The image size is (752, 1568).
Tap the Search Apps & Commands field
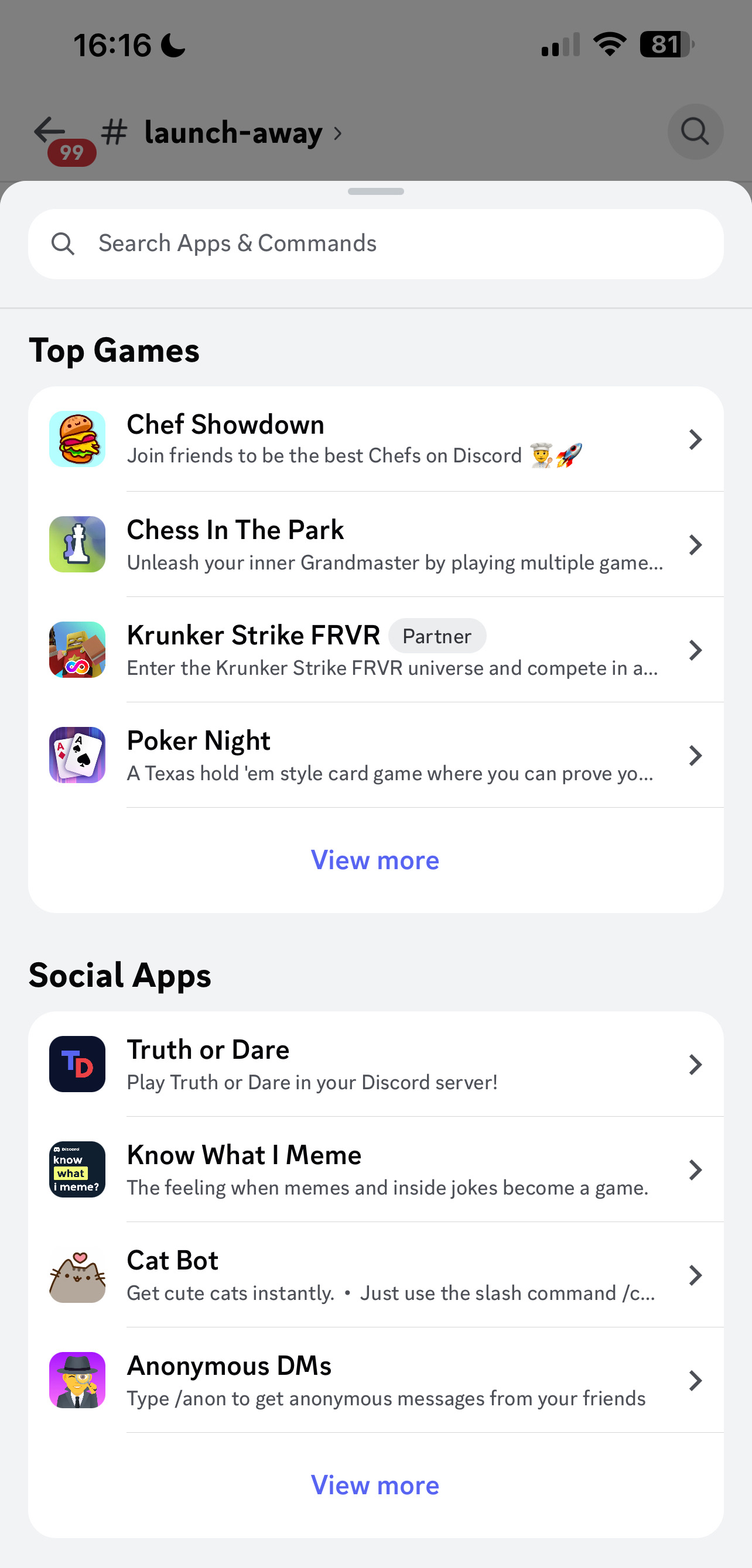pyautogui.click(x=375, y=244)
